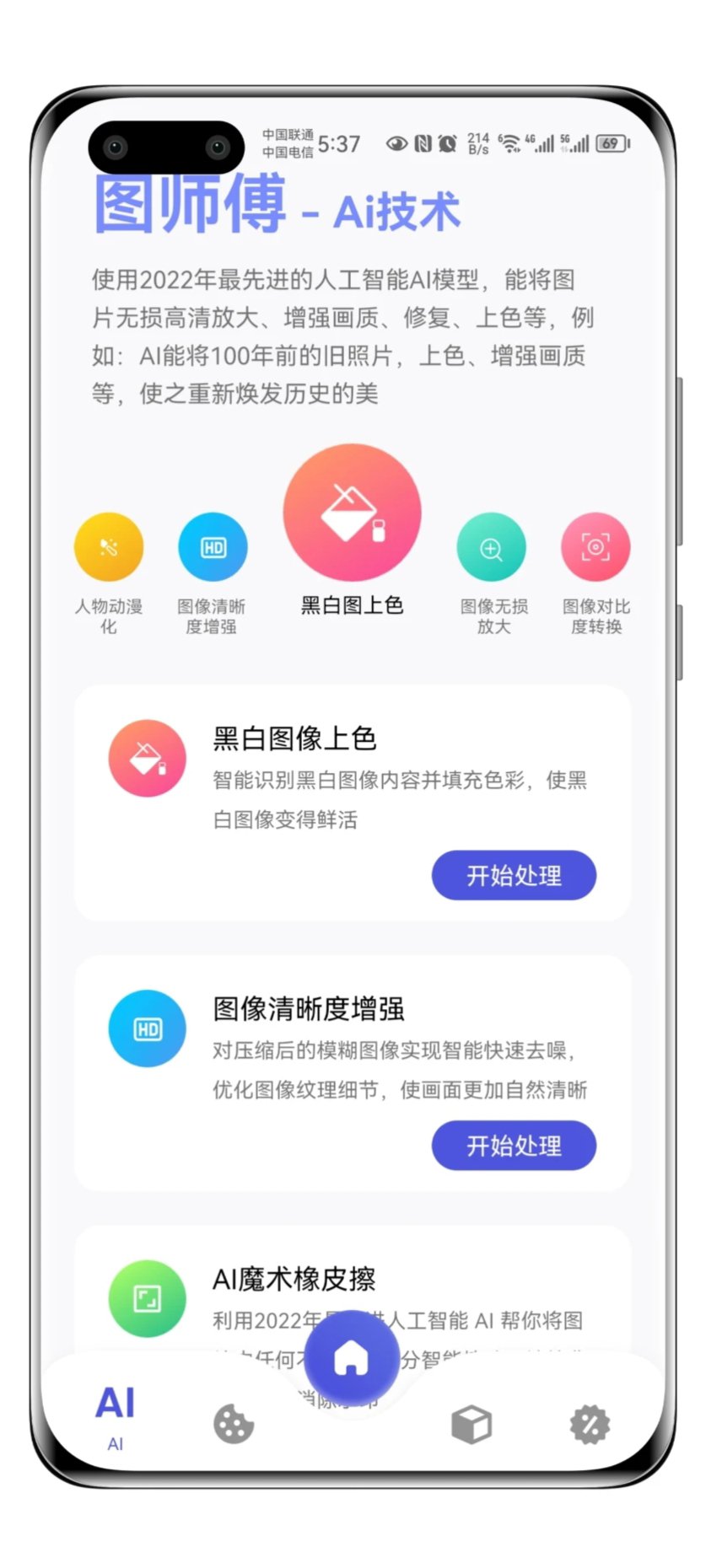Switch to the AI tab
Screen dimensions: 706x1568
pyautogui.click(x=116, y=1416)
